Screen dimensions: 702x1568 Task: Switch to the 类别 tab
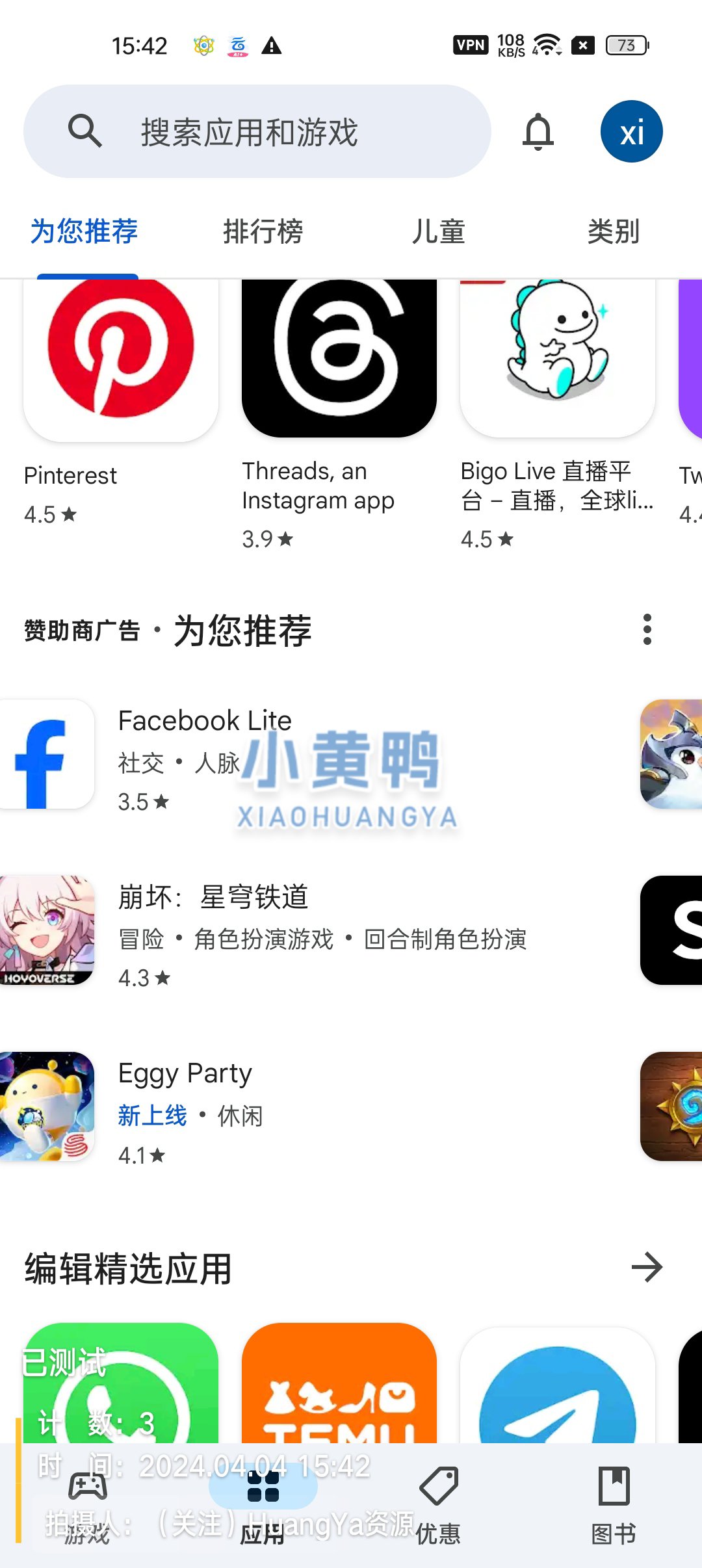[612, 231]
